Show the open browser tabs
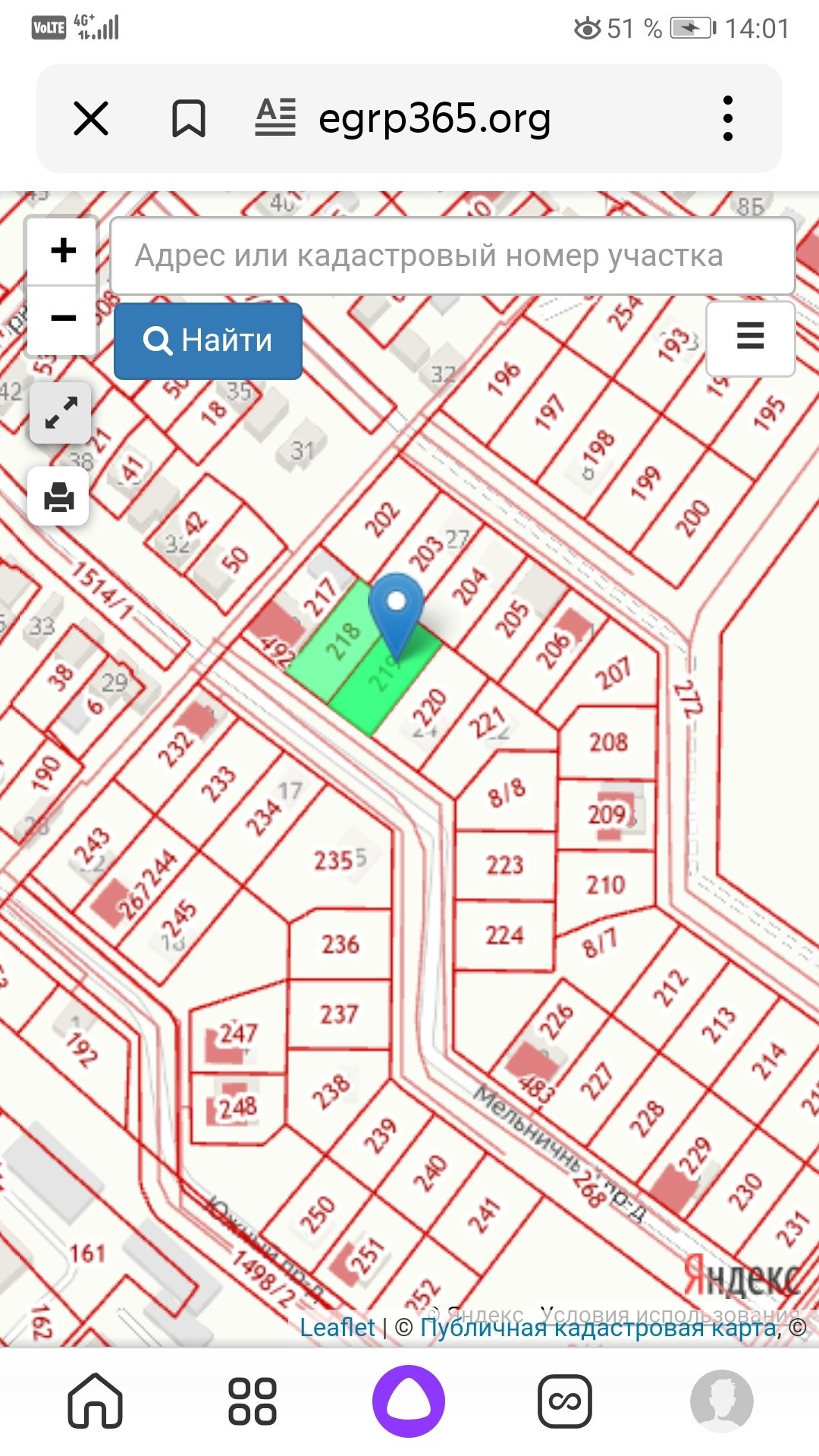The image size is (819, 1456). click(565, 1400)
